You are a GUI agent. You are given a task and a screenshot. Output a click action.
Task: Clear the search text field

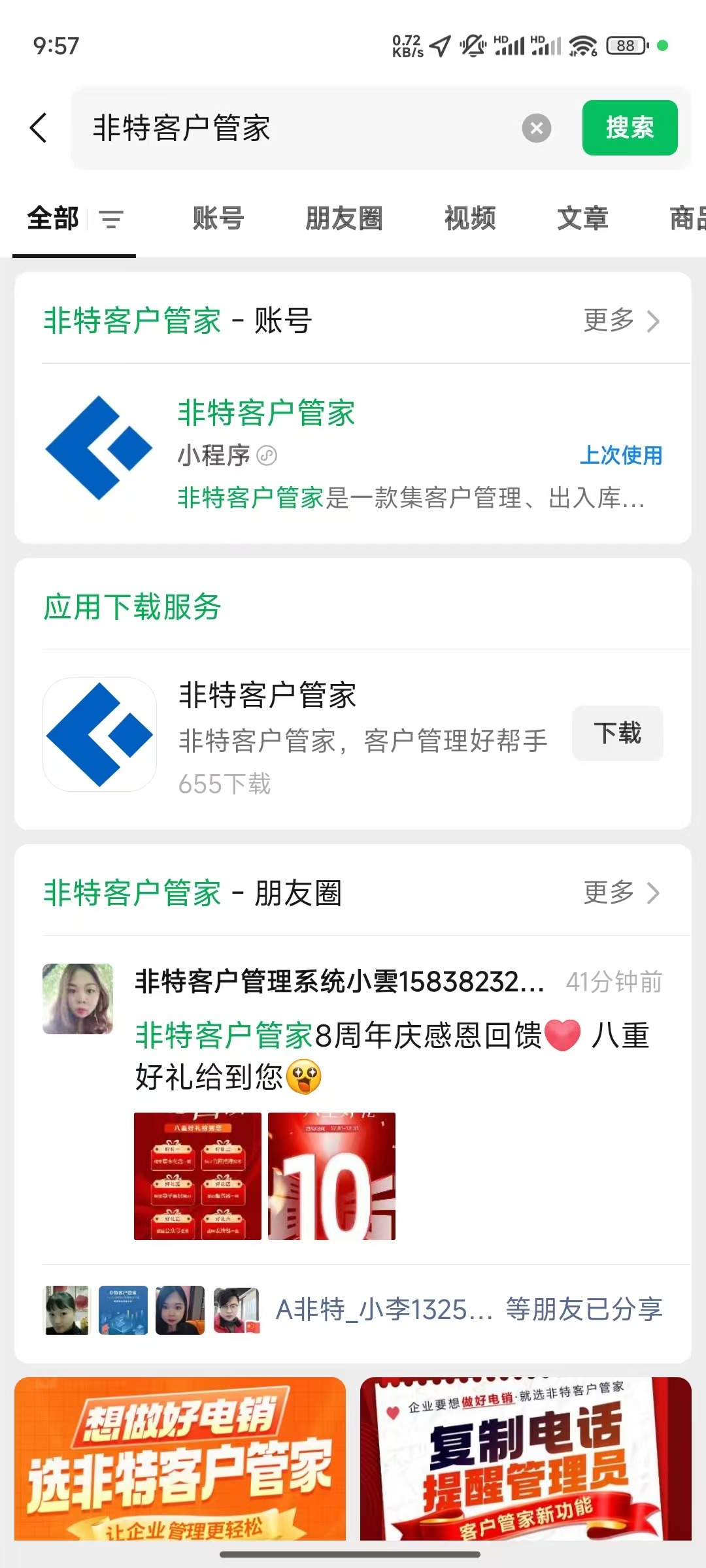click(x=536, y=128)
